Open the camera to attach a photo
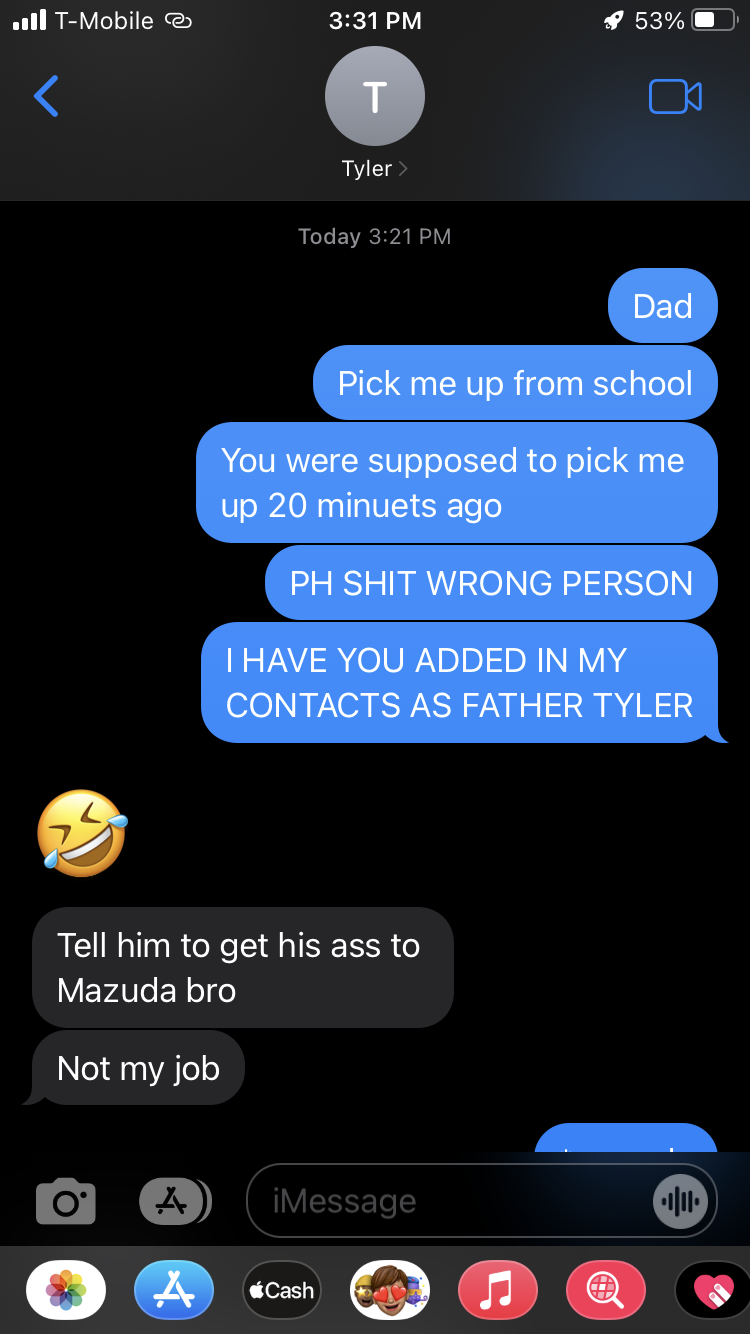This screenshot has width=750, height=1334. pos(66,1201)
